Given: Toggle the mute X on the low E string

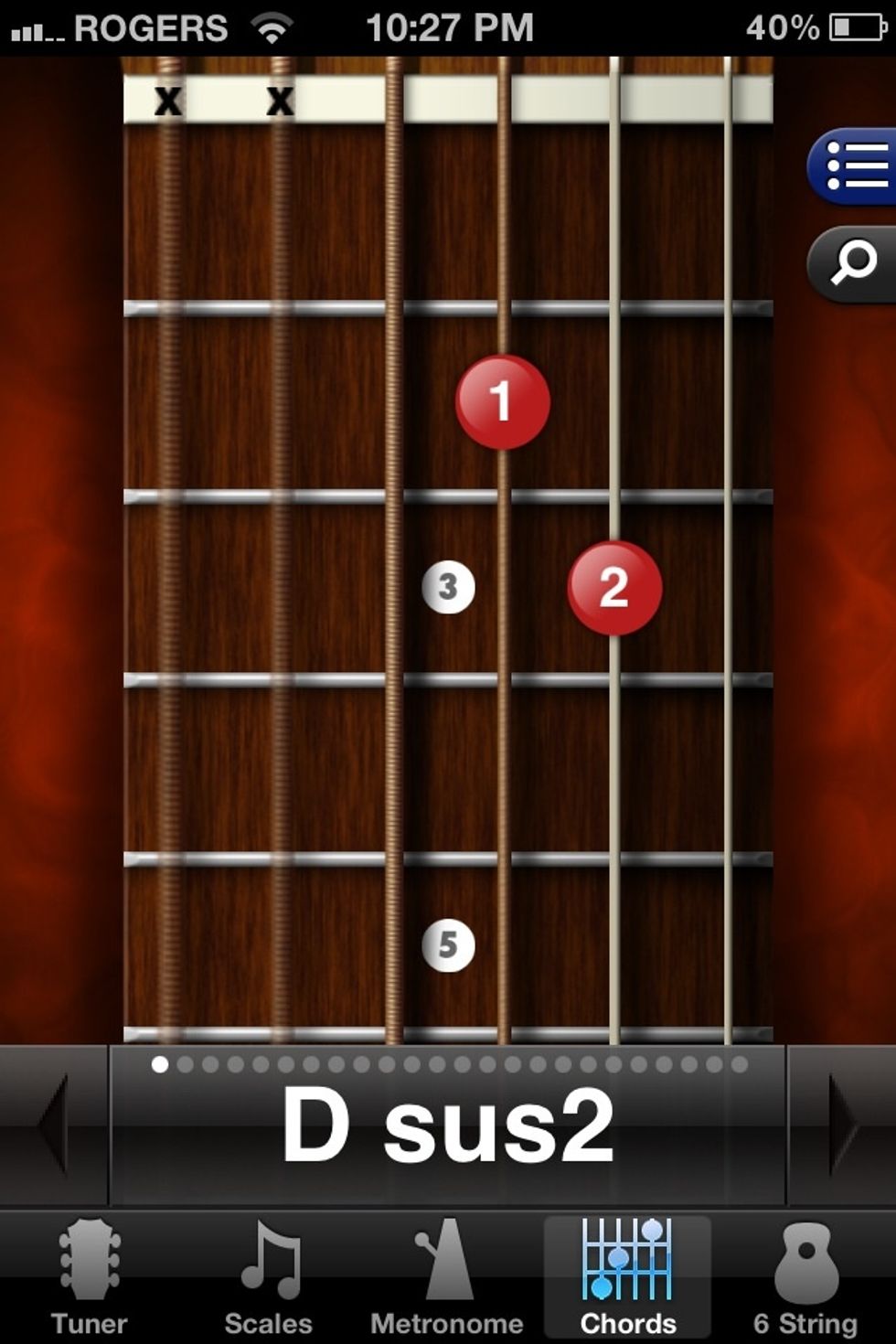Looking at the screenshot, I should [167, 102].
